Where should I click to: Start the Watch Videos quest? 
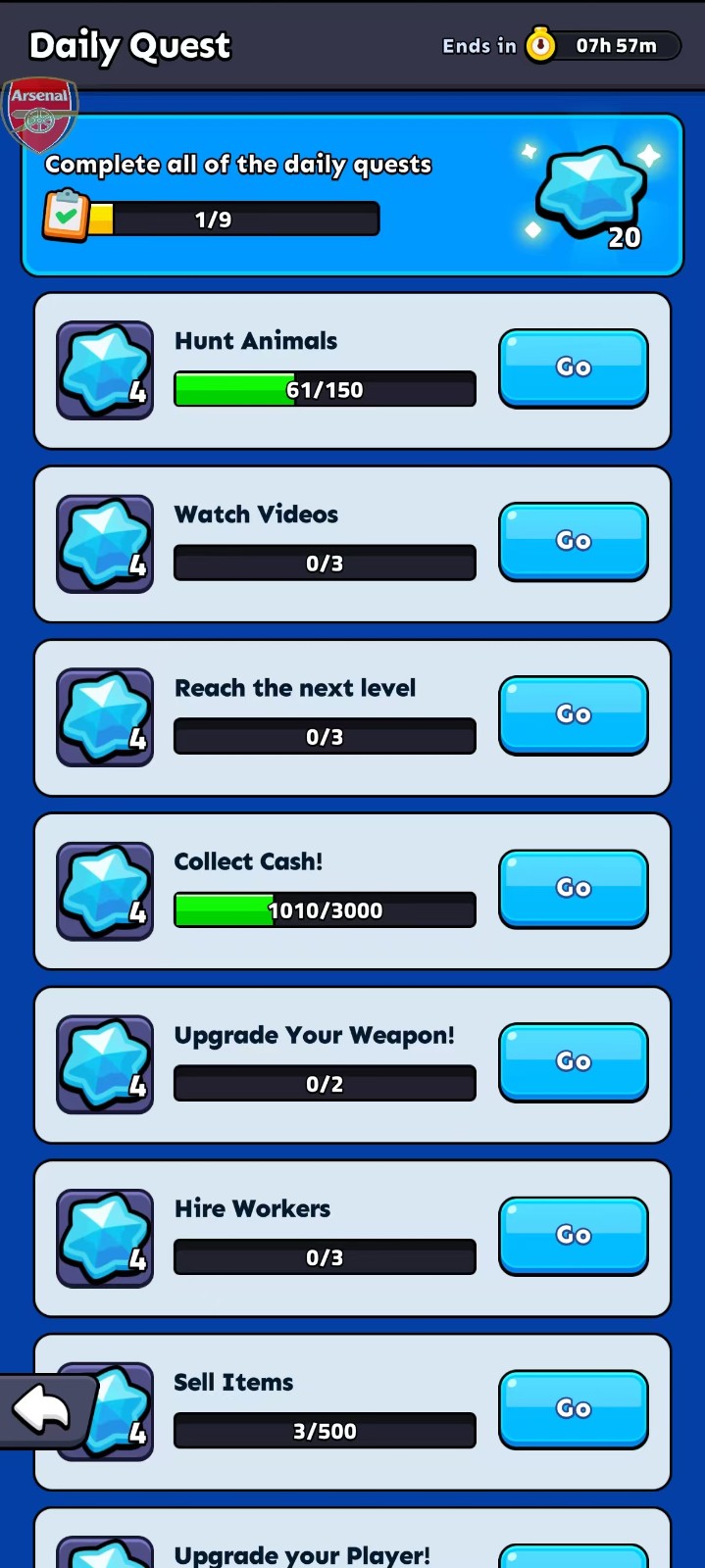click(x=574, y=542)
